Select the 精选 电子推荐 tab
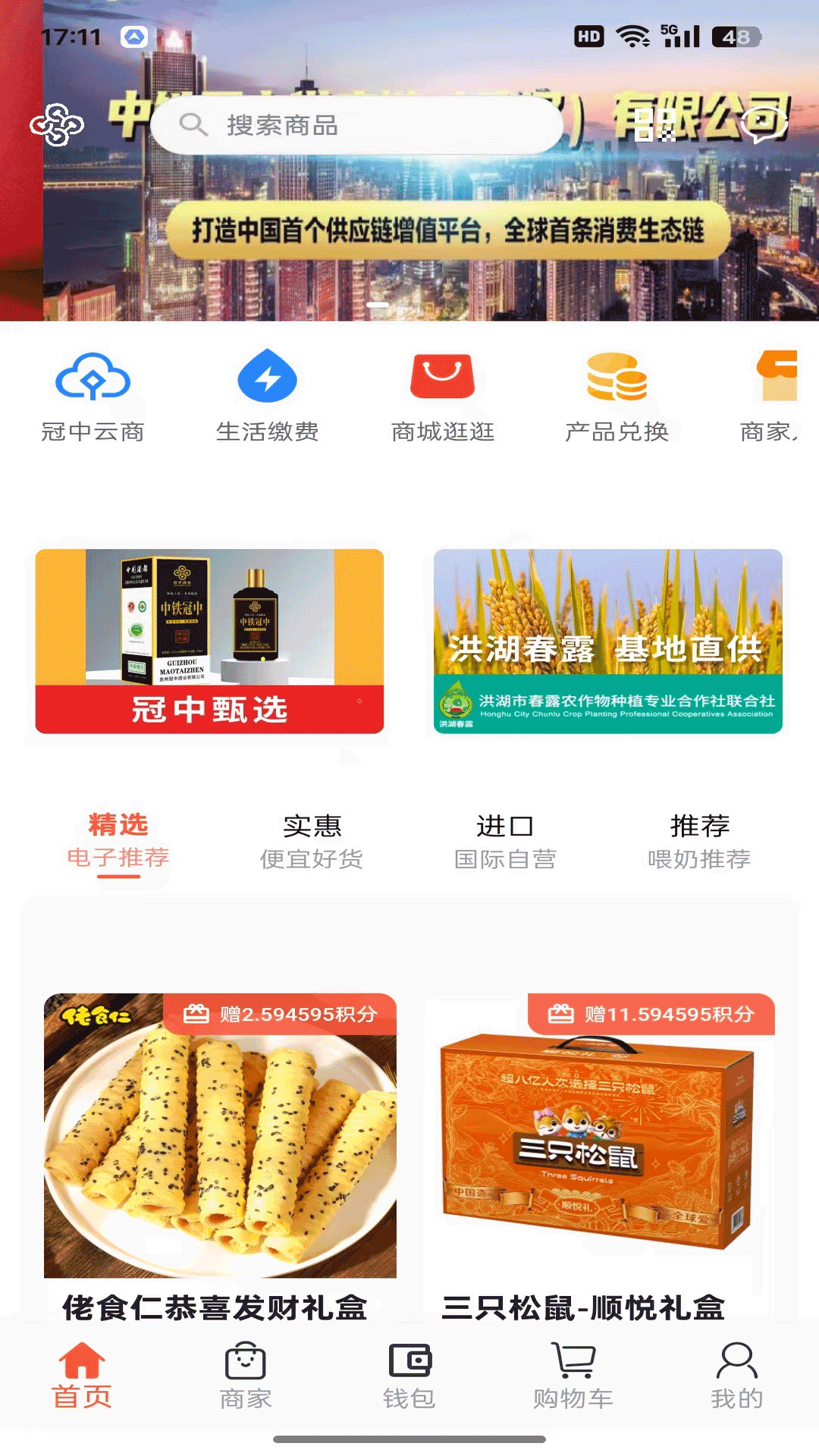This screenshot has height=1456, width=819. [120, 840]
